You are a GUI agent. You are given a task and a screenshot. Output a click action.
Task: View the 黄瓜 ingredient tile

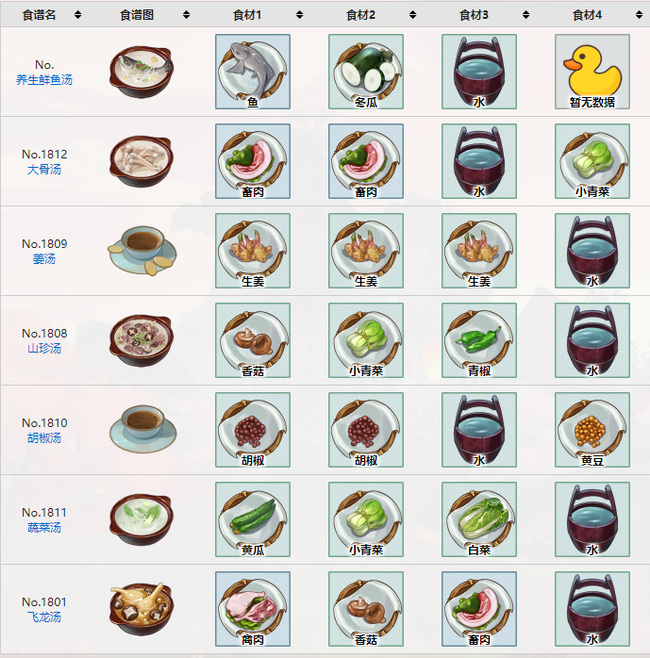pyautogui.click(x=253, y=519)
